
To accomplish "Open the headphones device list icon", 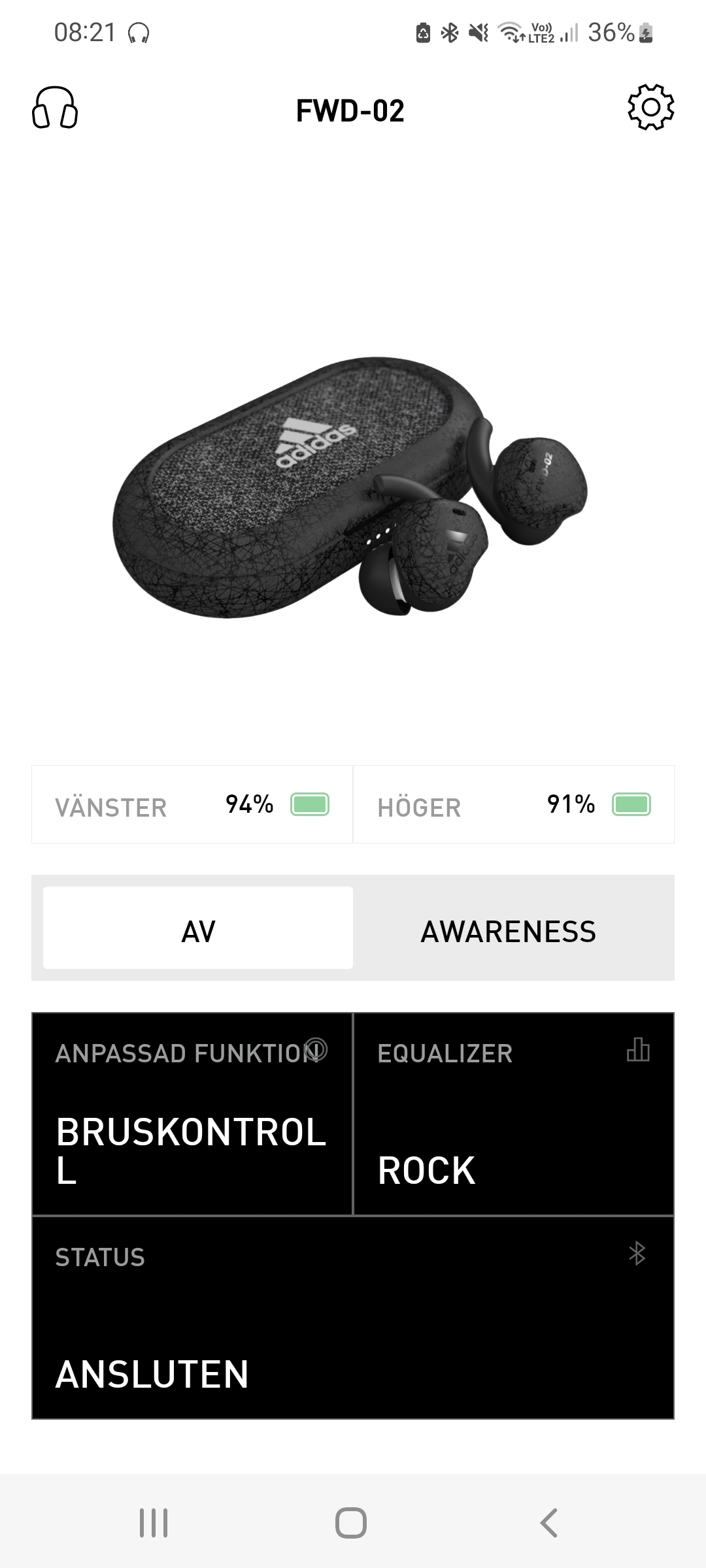I will (55, 108).
